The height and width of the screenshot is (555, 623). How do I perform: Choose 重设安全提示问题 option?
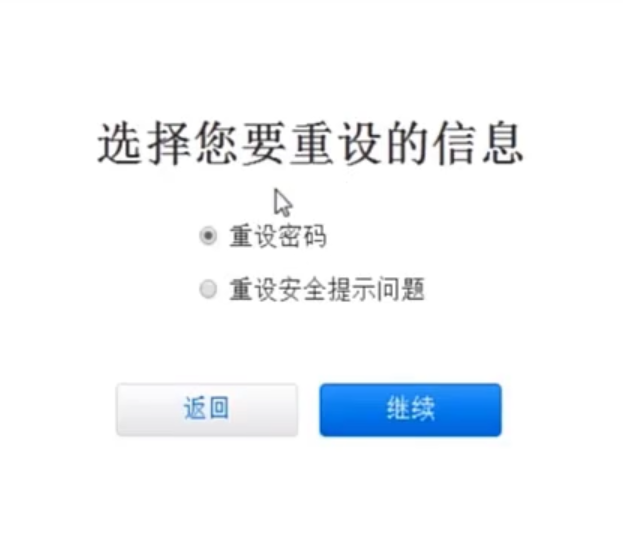[x=208, y=290]
